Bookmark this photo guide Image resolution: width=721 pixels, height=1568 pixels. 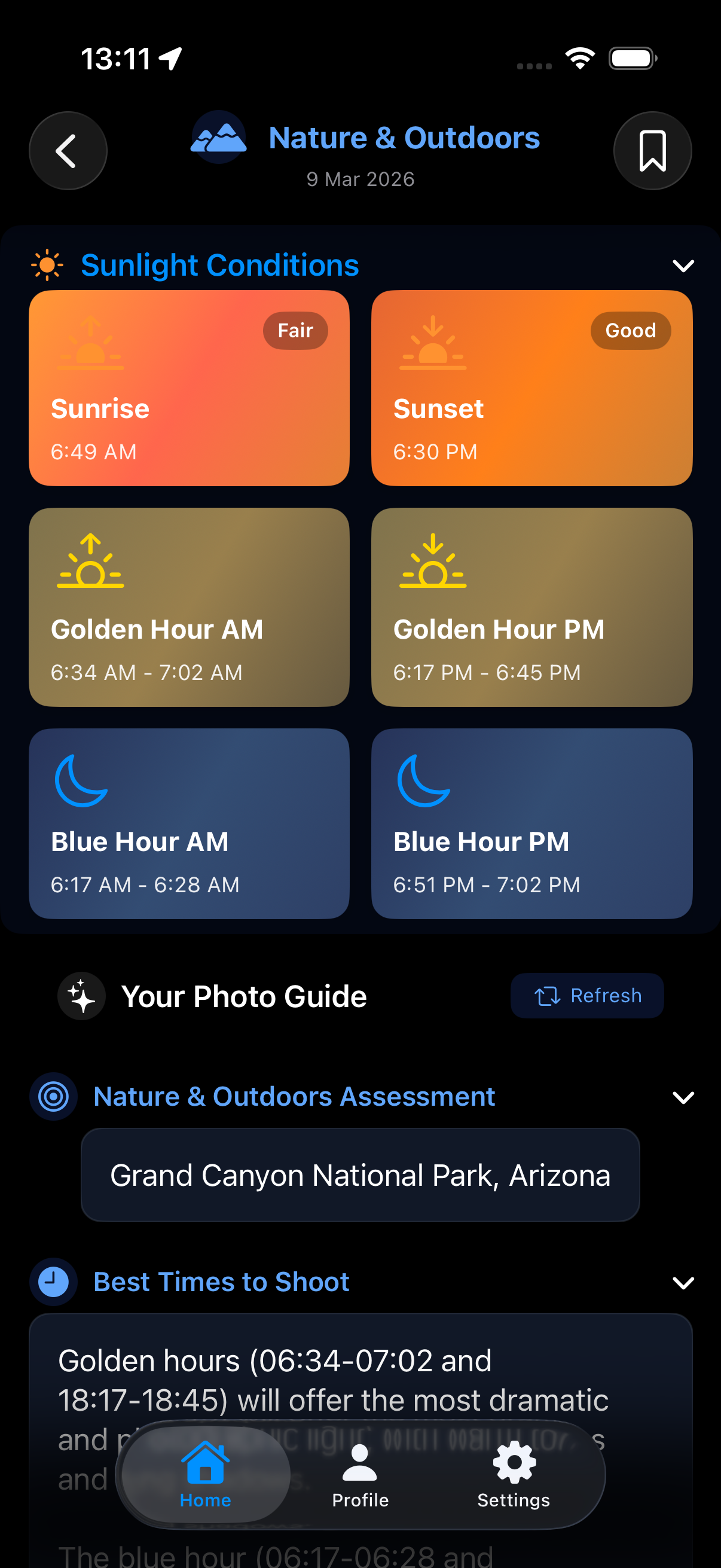point(652,150)
